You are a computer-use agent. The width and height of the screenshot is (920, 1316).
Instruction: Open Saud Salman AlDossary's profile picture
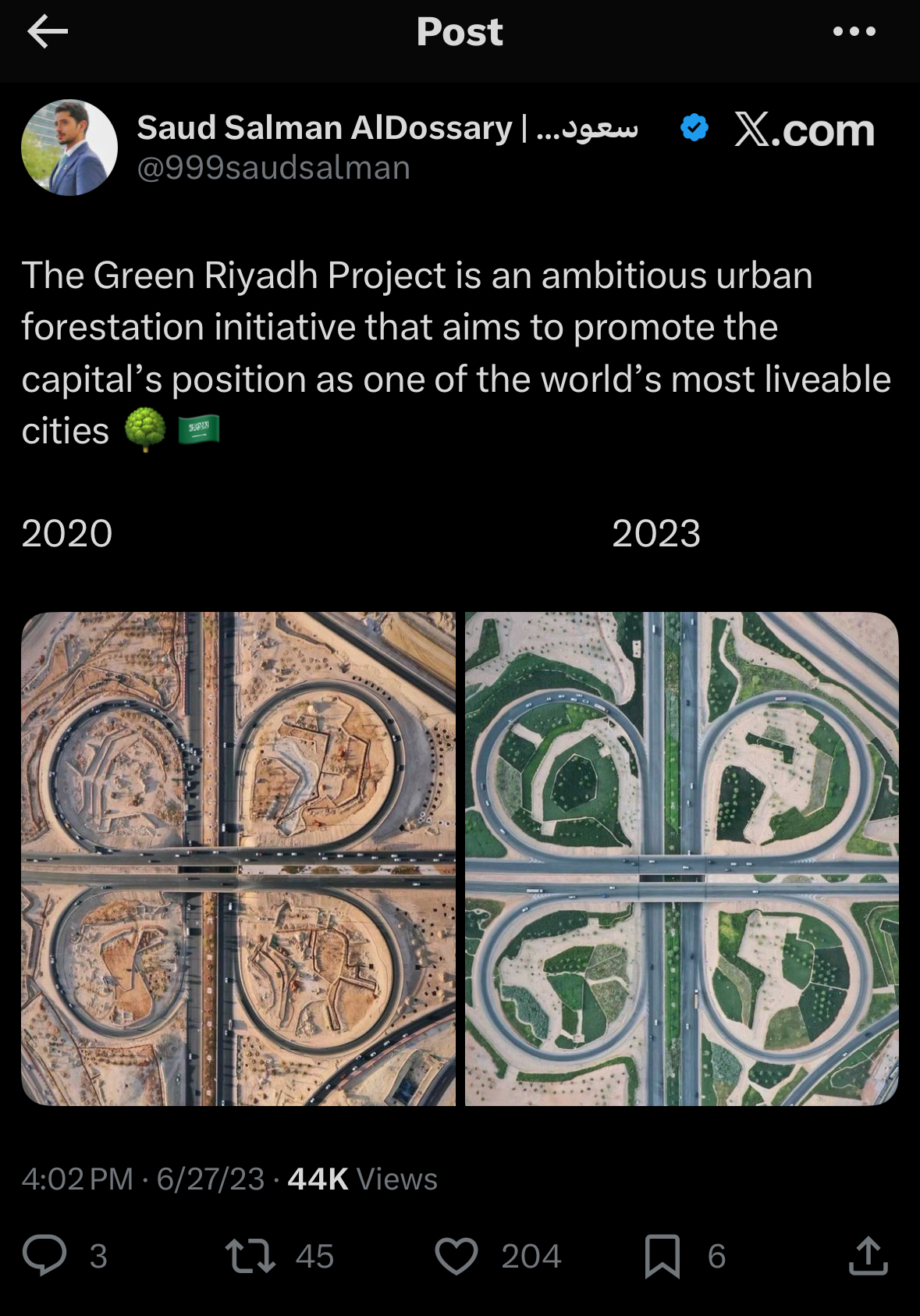click(x=69, y=148)
